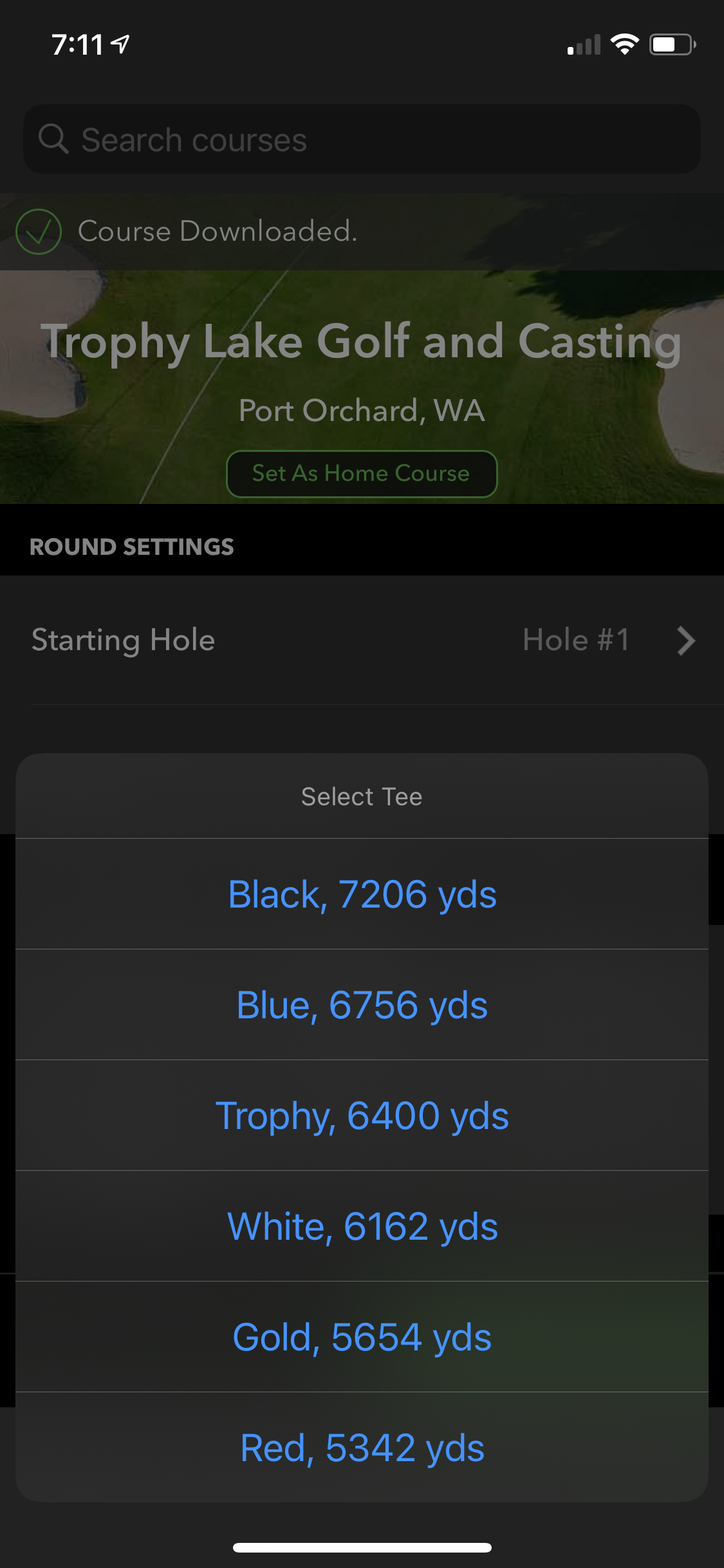
Task: Set Trophy Lake as home course
Action: pyautogui.click(x=362, y=474)
